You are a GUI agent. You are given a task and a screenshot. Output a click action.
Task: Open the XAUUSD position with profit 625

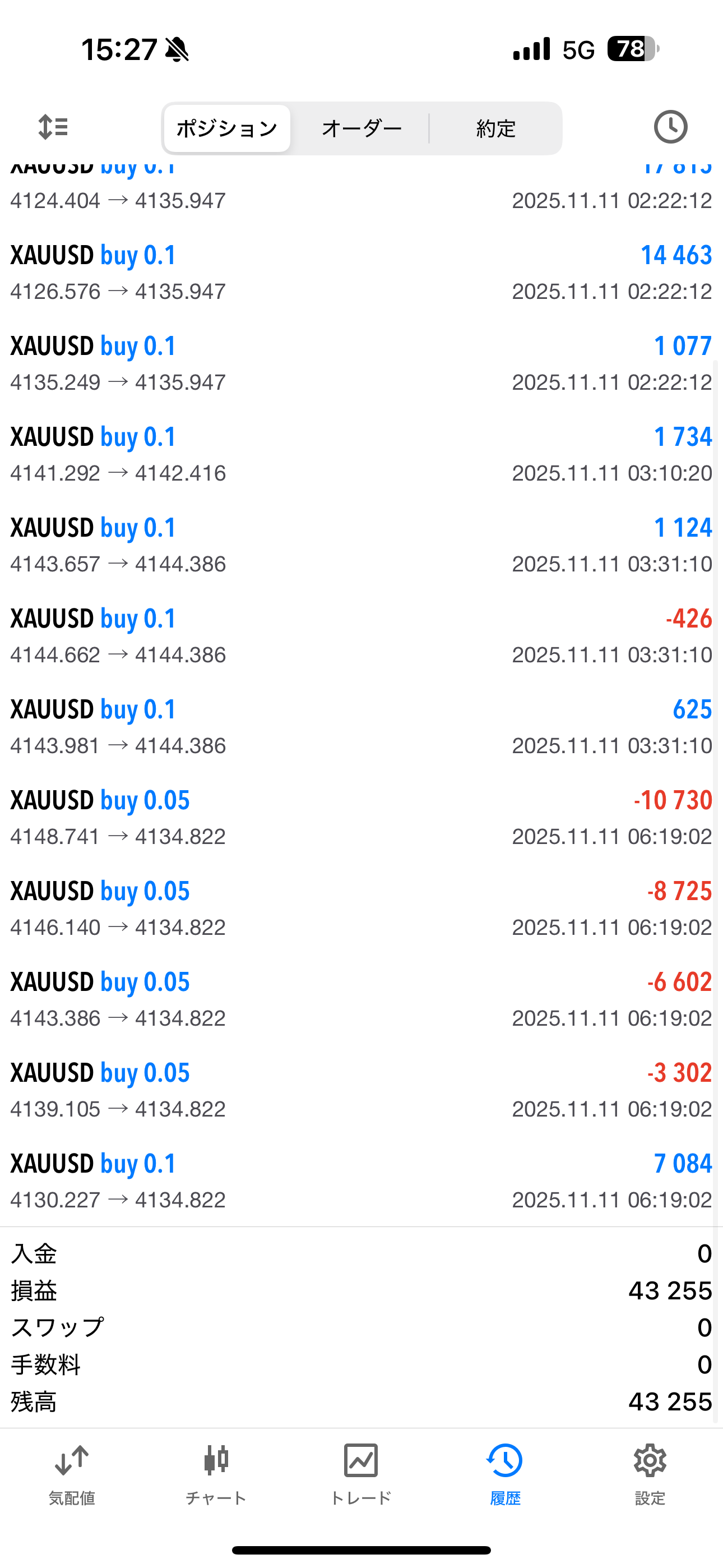tap(361, 727)
